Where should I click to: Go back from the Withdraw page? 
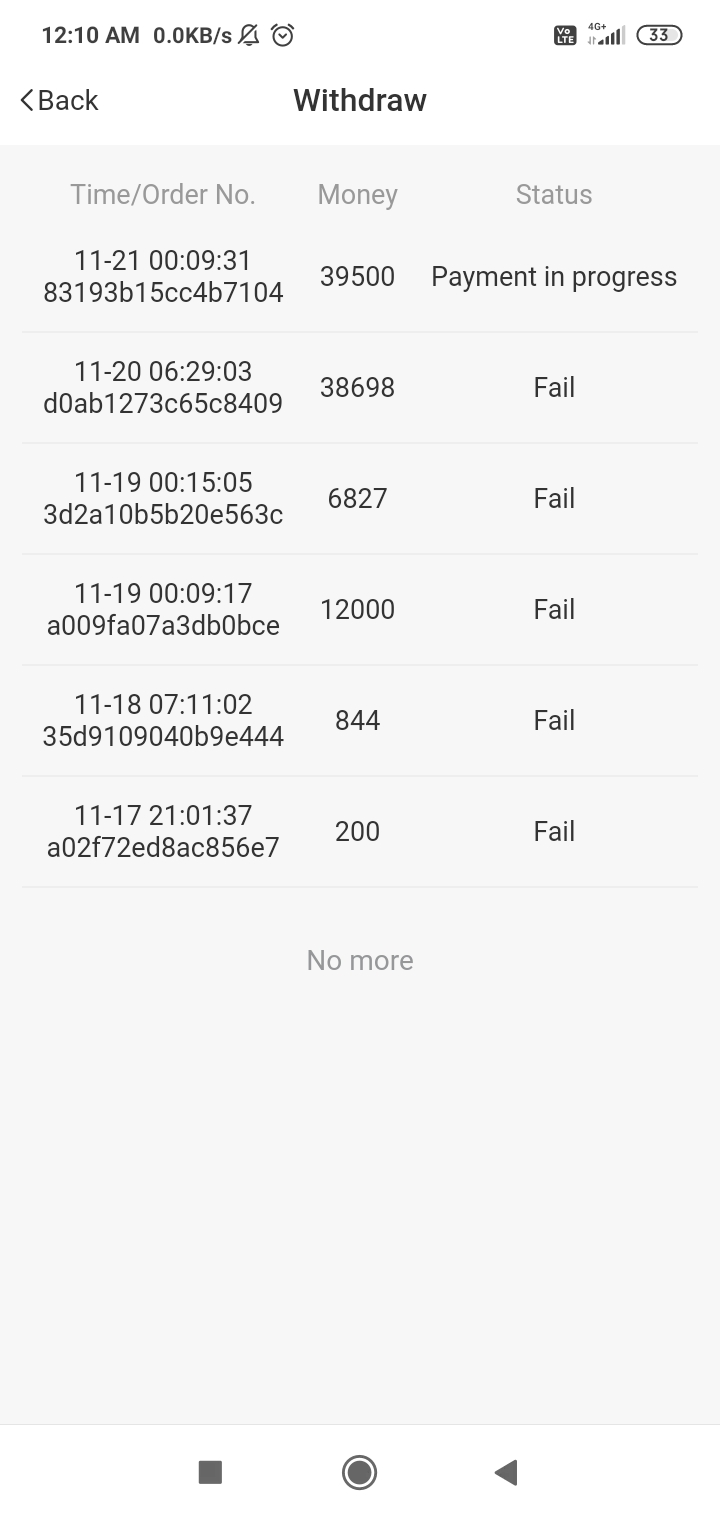(x=60, y=100)
